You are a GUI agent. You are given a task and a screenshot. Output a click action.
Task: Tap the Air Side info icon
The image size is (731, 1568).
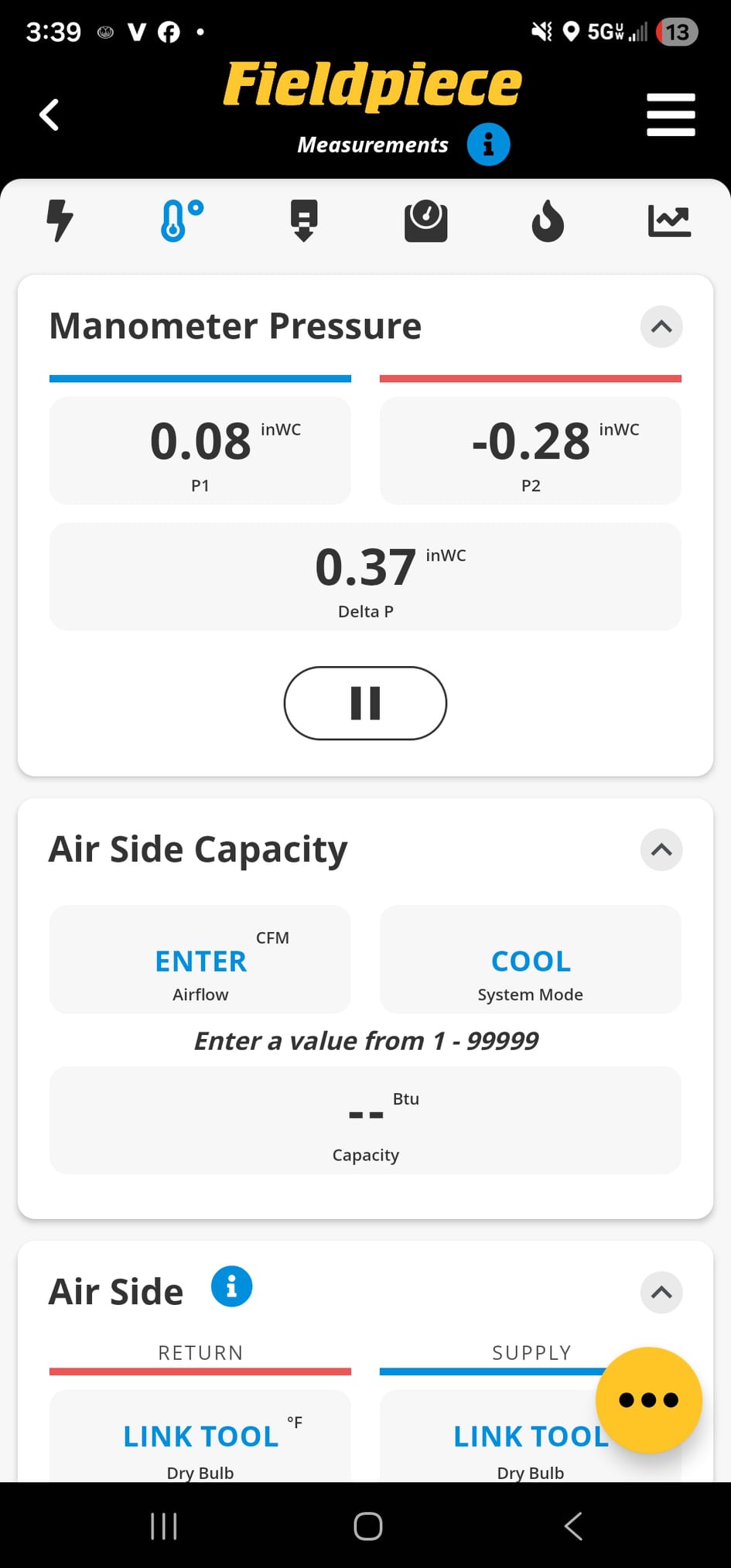click(231, 1286)
